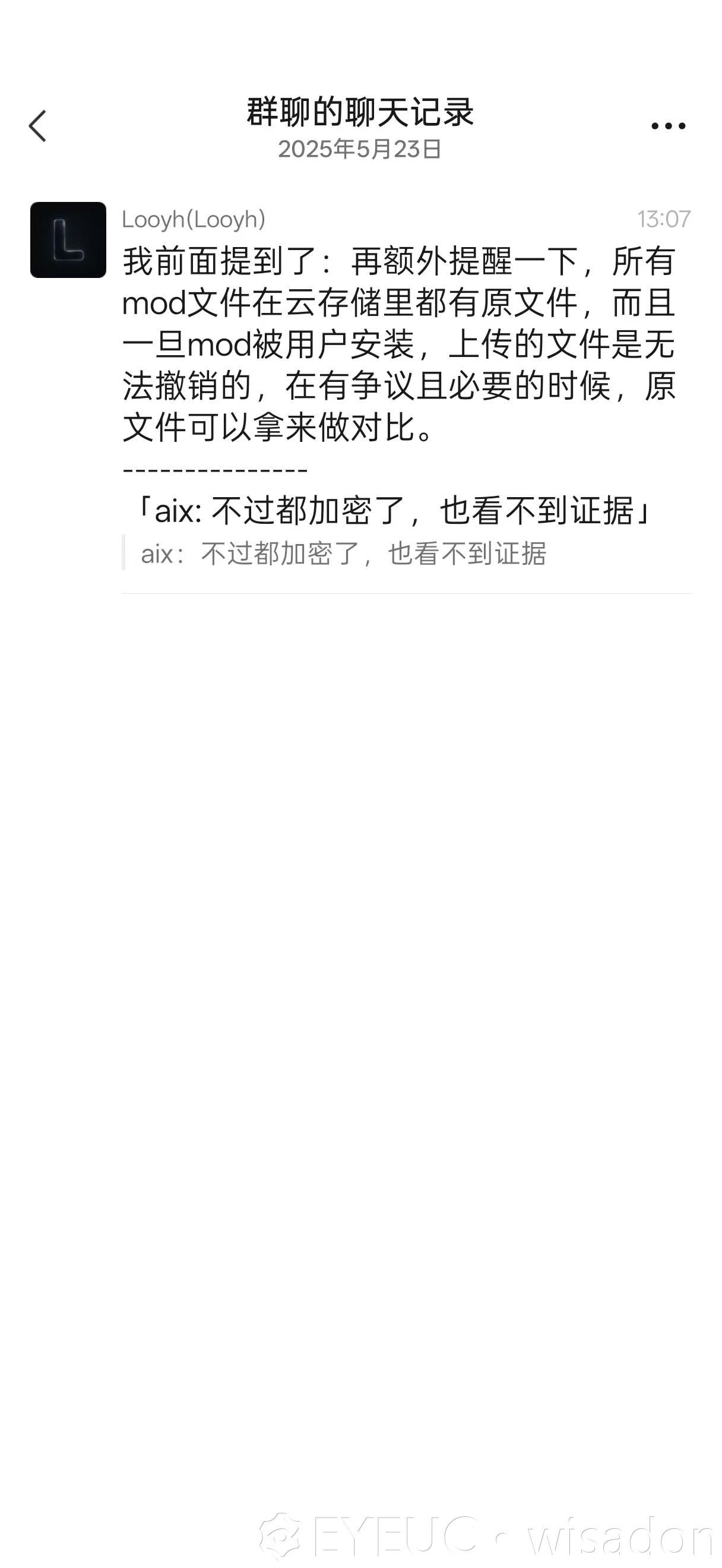Select Looyh's message about mod cloud storage
The height and width of the screenshot is (1568, 722).
(401, 344)
